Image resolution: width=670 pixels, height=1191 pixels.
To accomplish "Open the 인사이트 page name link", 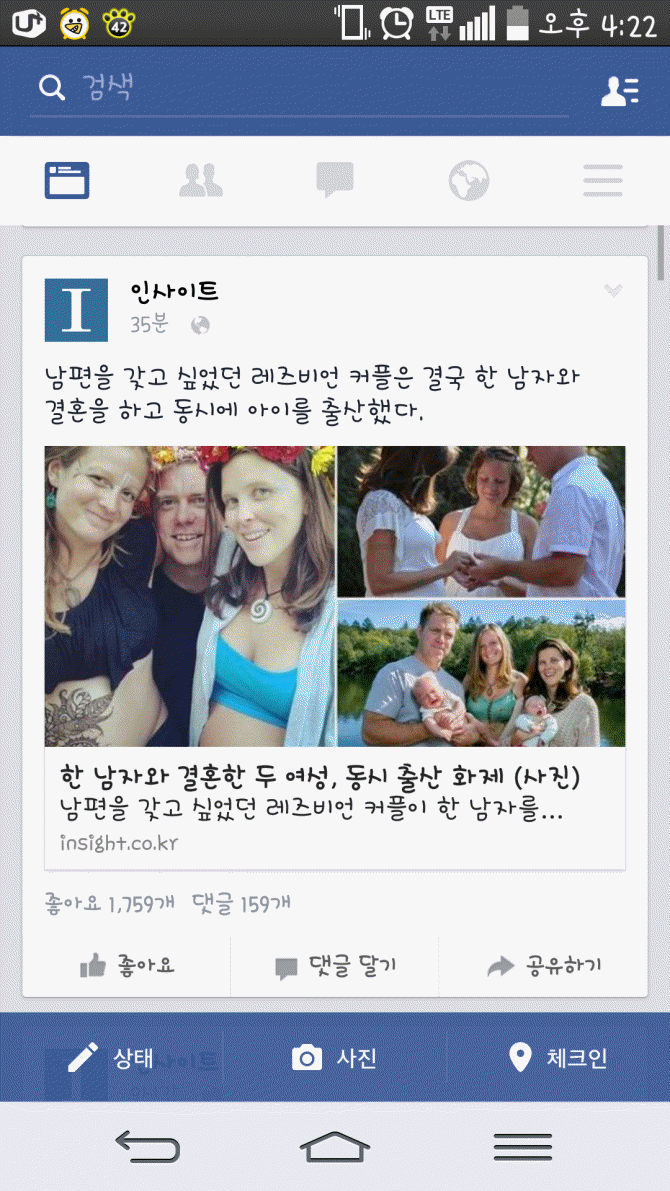I will 174,292.
